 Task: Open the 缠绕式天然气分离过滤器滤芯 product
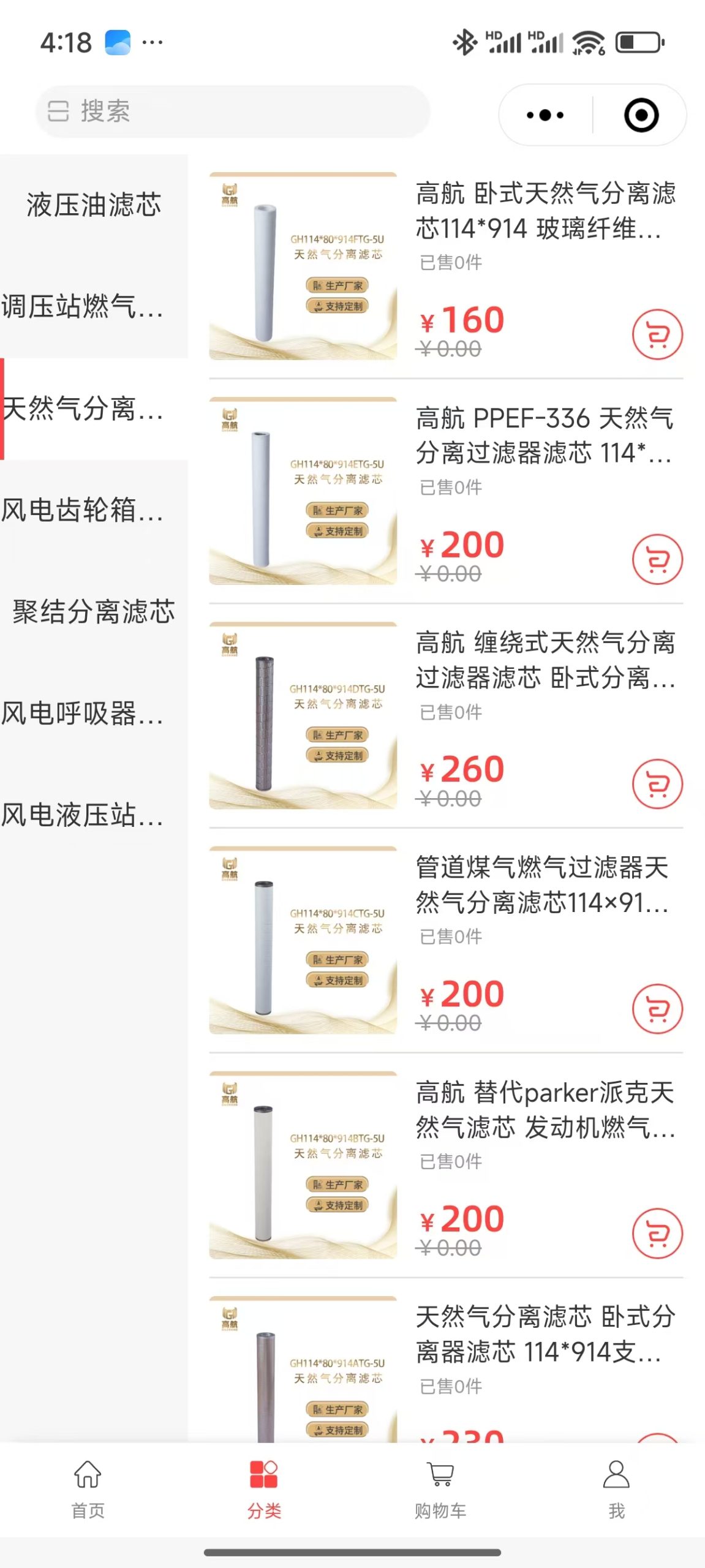pyautogui.click(x=544, y=660)
